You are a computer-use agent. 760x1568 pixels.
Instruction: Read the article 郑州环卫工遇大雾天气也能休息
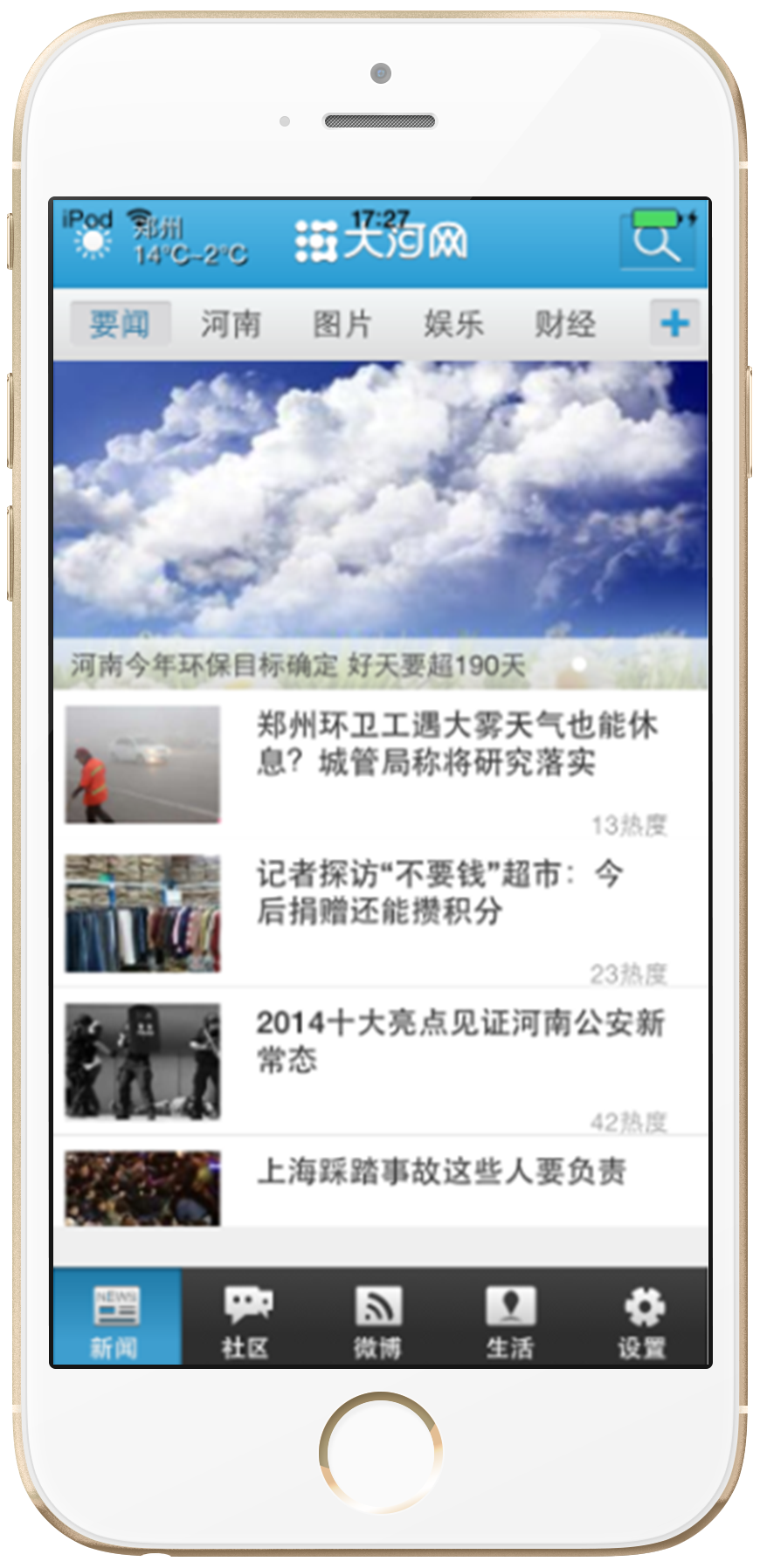[x=456, y=744]
